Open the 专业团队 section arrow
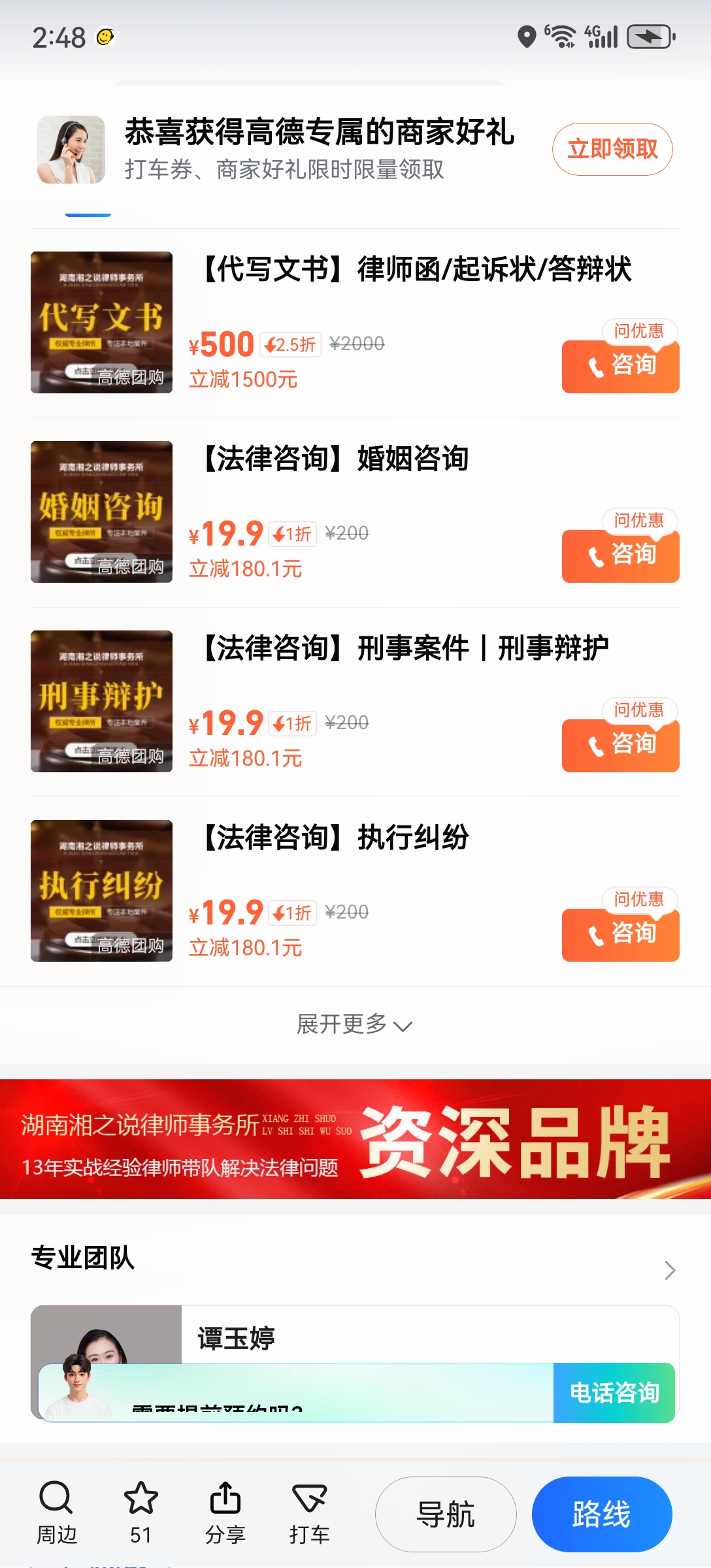Viewport: 711px width, 1568px height. click(x=669, y=1270)
